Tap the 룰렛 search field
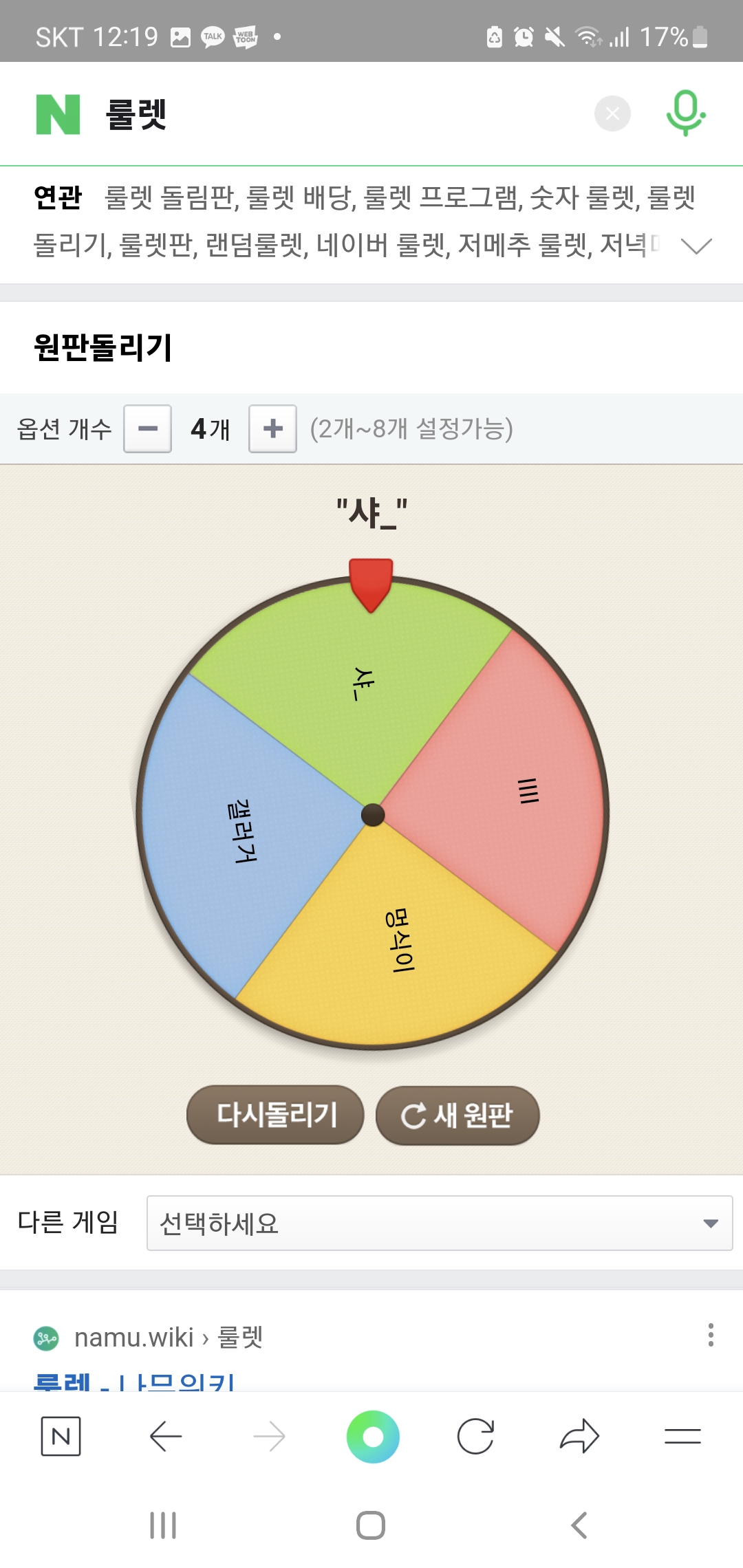Image resolution: width=743 pixels, height=1568 pixels. tap(344, 114)
